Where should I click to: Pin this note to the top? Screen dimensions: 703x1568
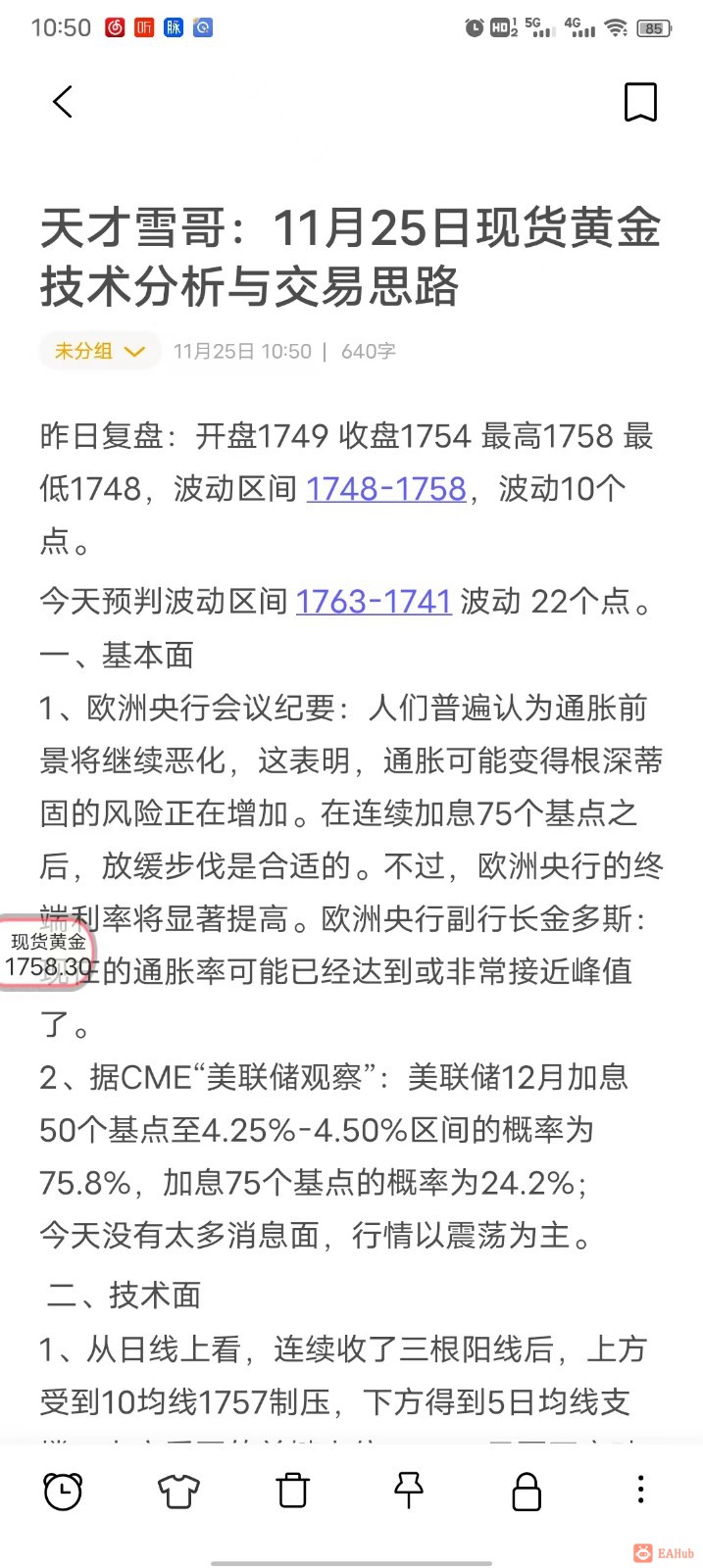click(x=408, y=1491)
